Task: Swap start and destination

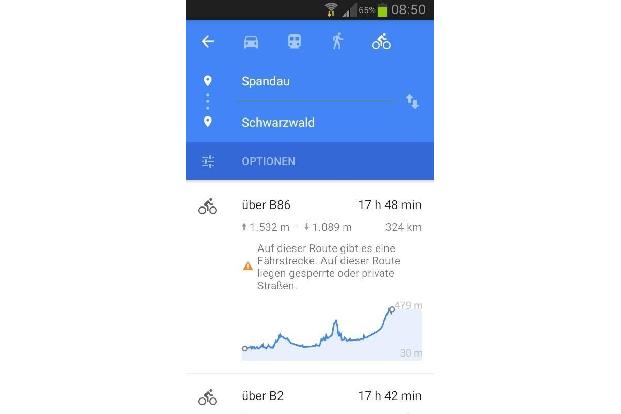Action: 412,101
